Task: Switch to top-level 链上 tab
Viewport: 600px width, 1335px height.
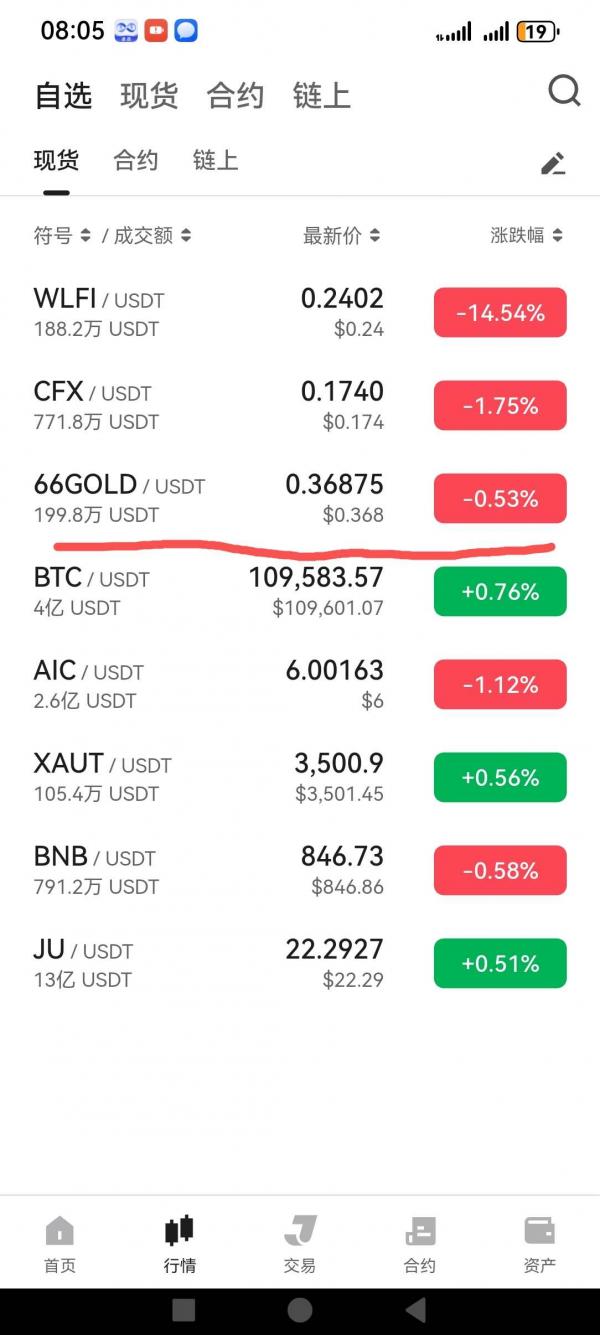Action: click(321, 96)
